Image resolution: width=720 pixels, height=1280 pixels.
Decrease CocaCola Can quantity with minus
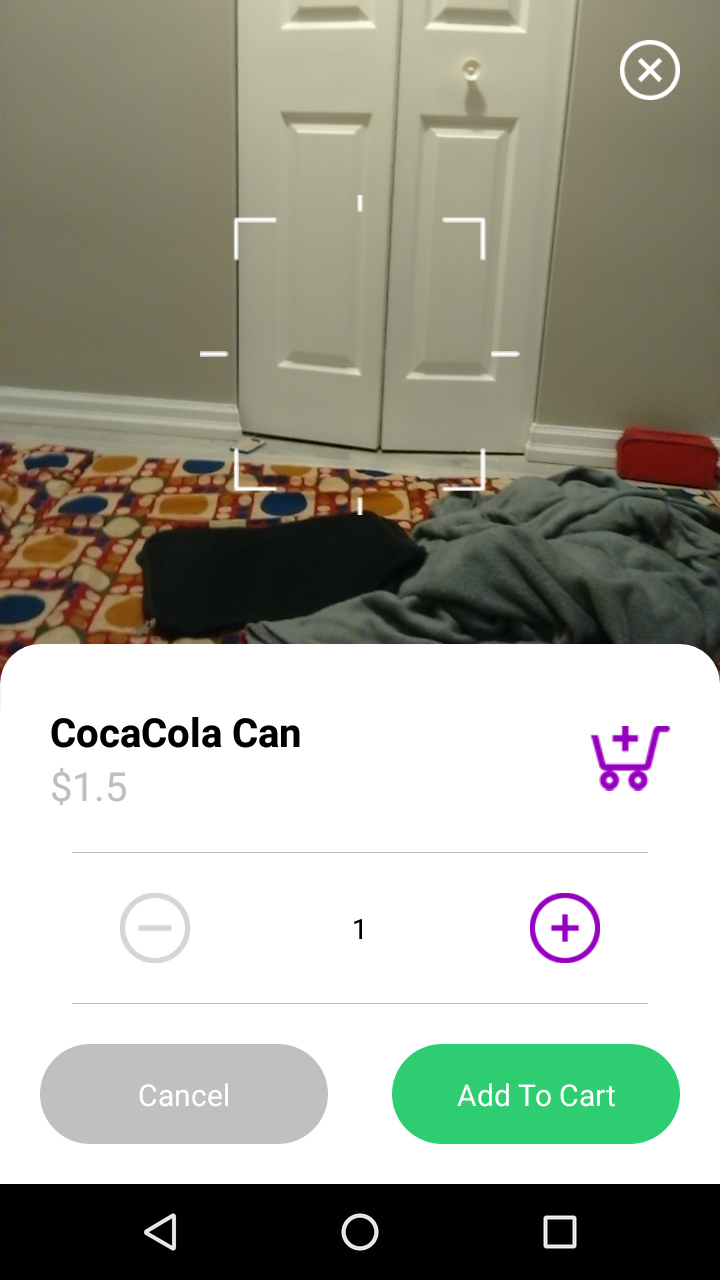tap(155, 928)
